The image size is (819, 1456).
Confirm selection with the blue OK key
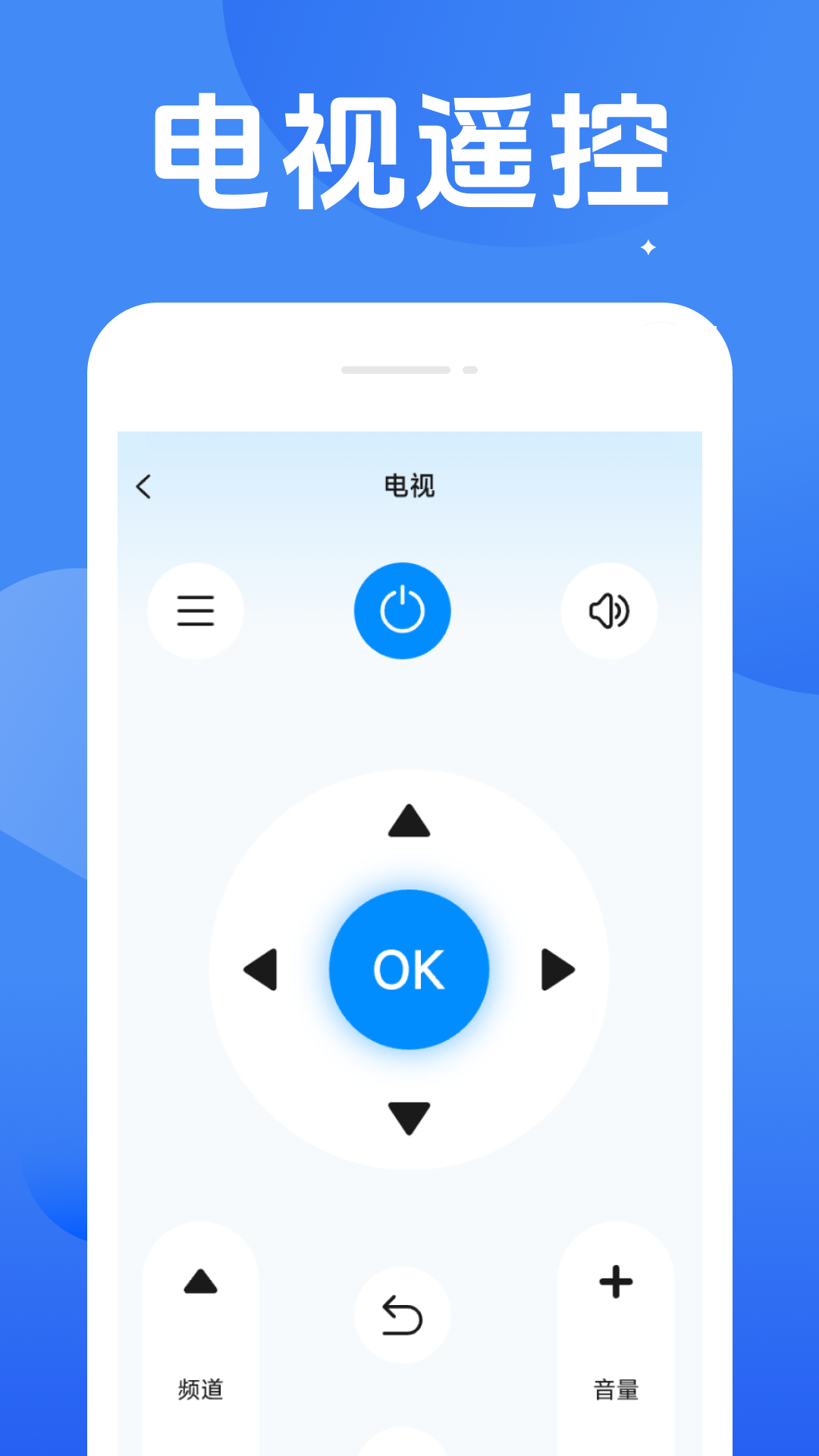(408, 967)
